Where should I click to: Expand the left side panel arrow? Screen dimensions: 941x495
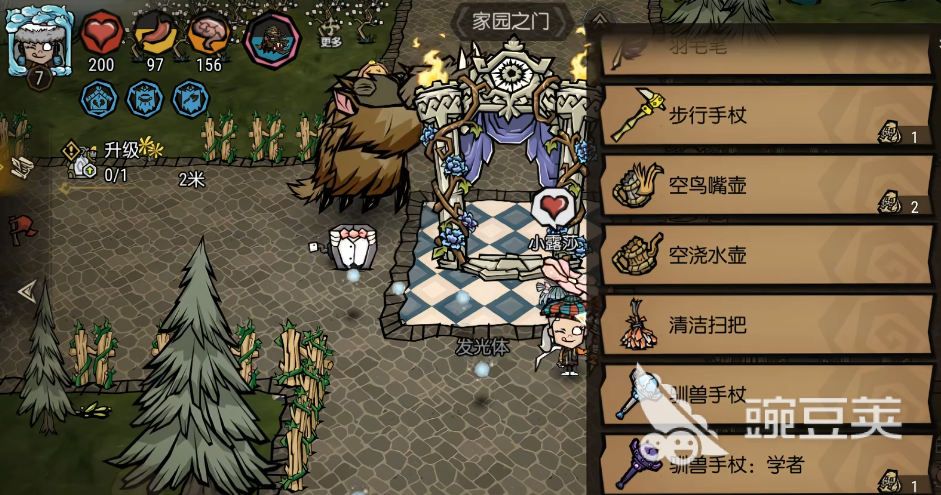27,292
